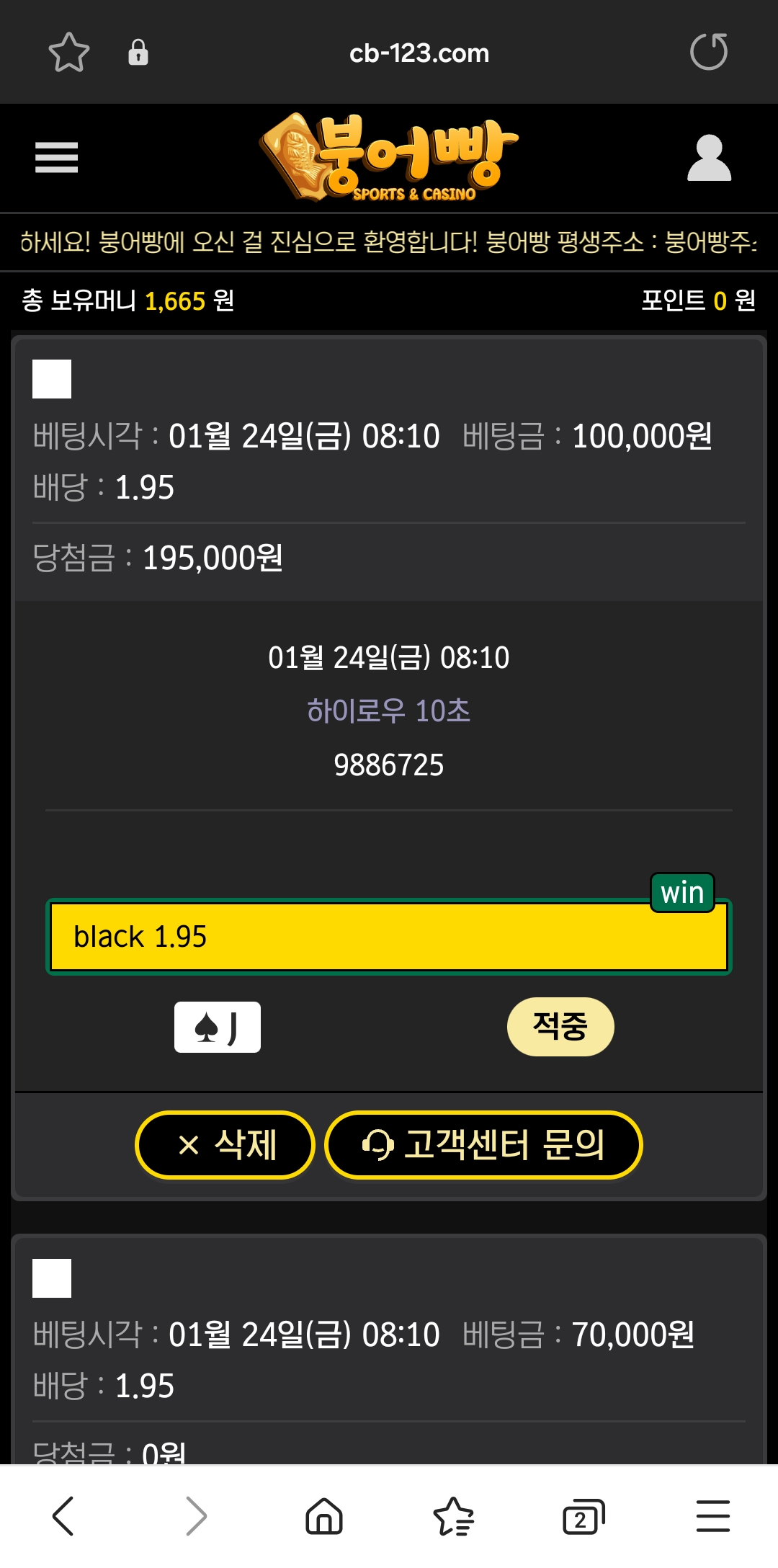
Task: Tap the cb-123.com address bar
Action: point(419,53)
